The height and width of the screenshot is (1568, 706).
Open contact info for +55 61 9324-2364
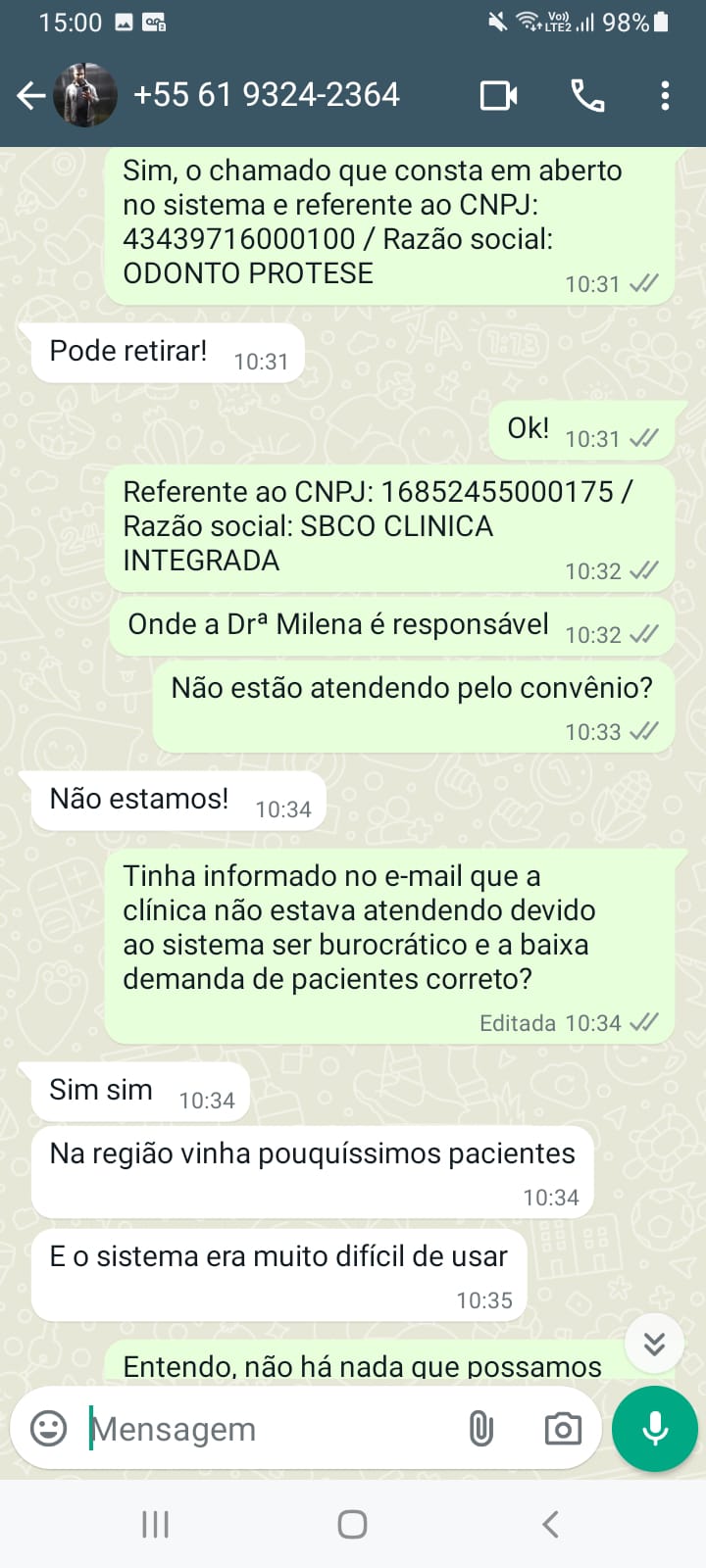tap(266, 95)
